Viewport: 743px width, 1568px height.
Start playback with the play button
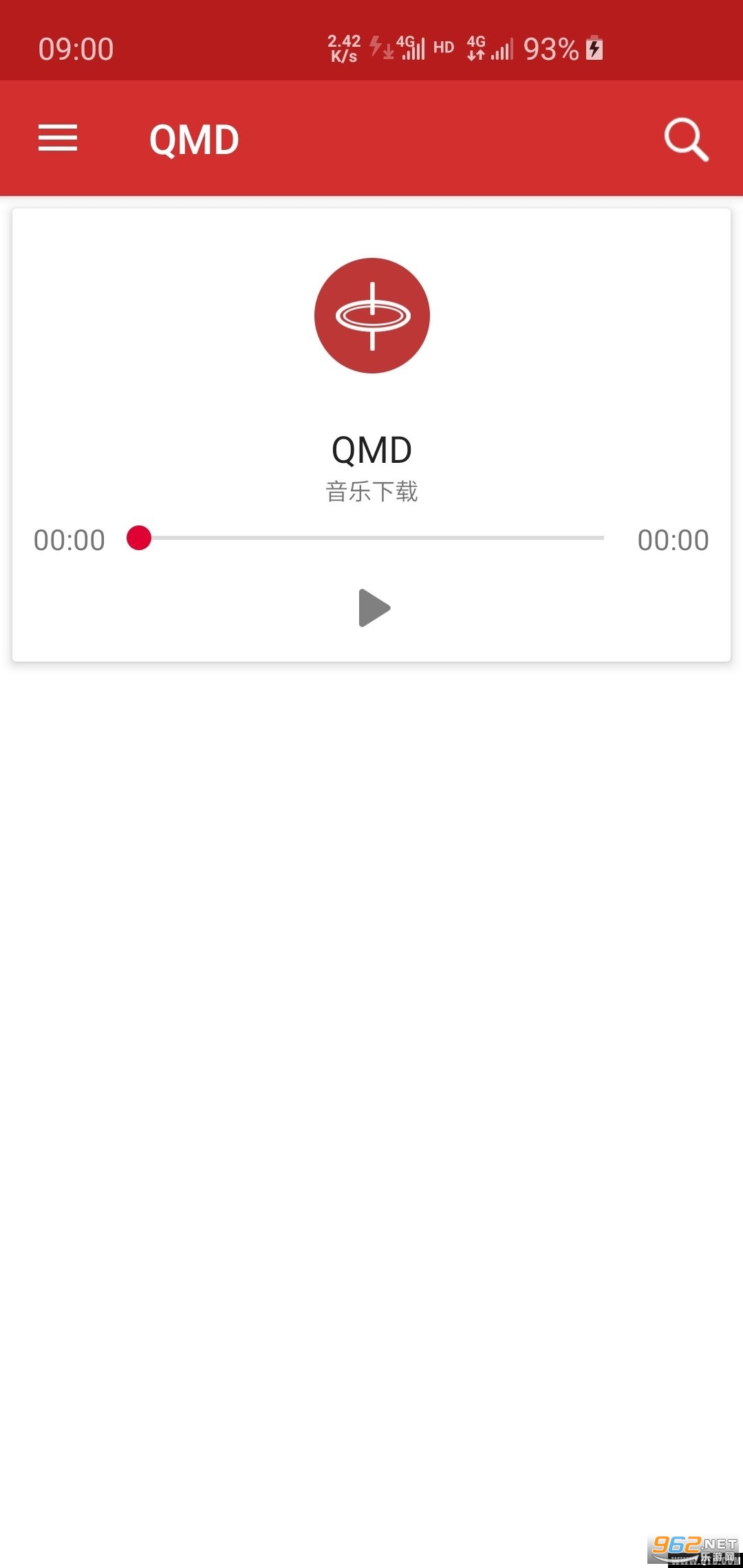click(x=374, y=608)
